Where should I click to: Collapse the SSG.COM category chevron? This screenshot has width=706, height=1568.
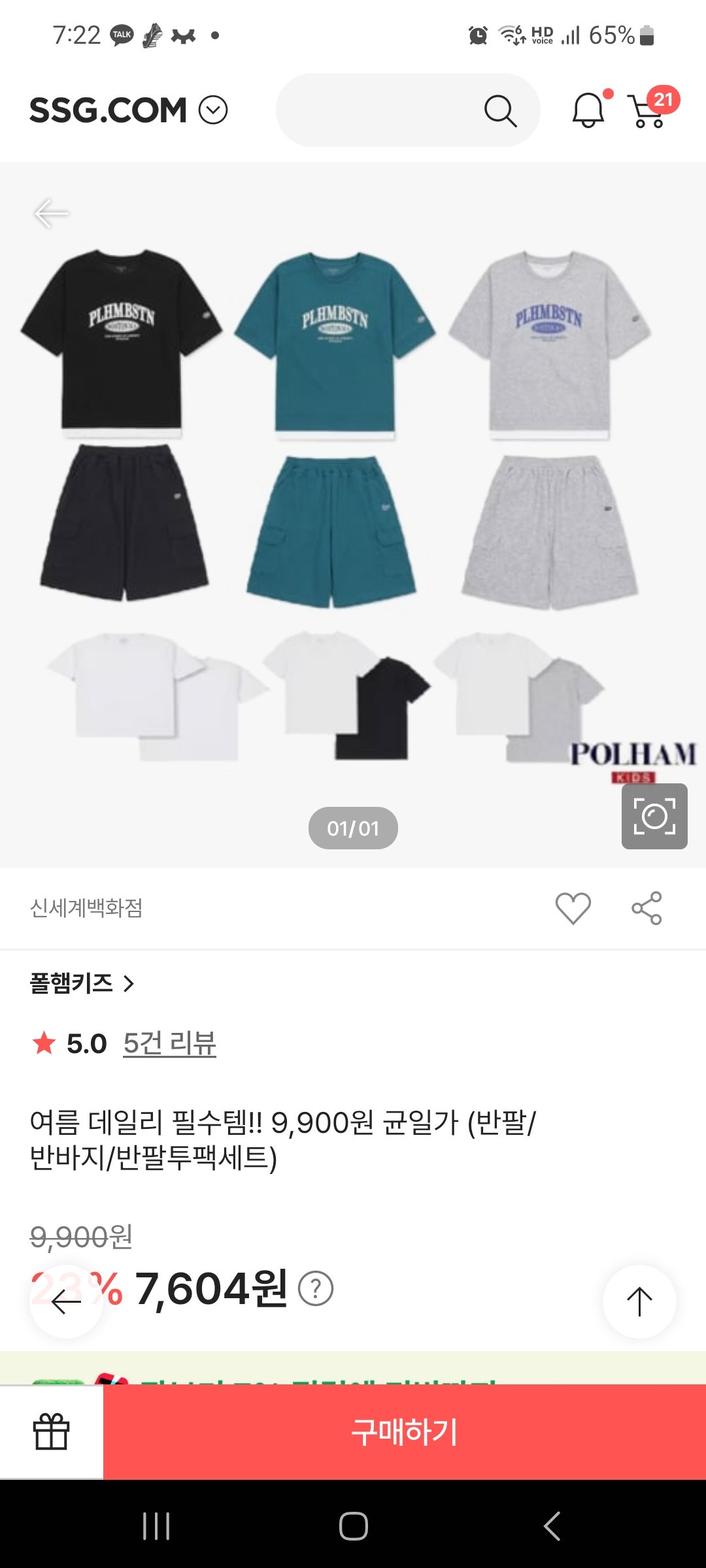tap(214, 109)
